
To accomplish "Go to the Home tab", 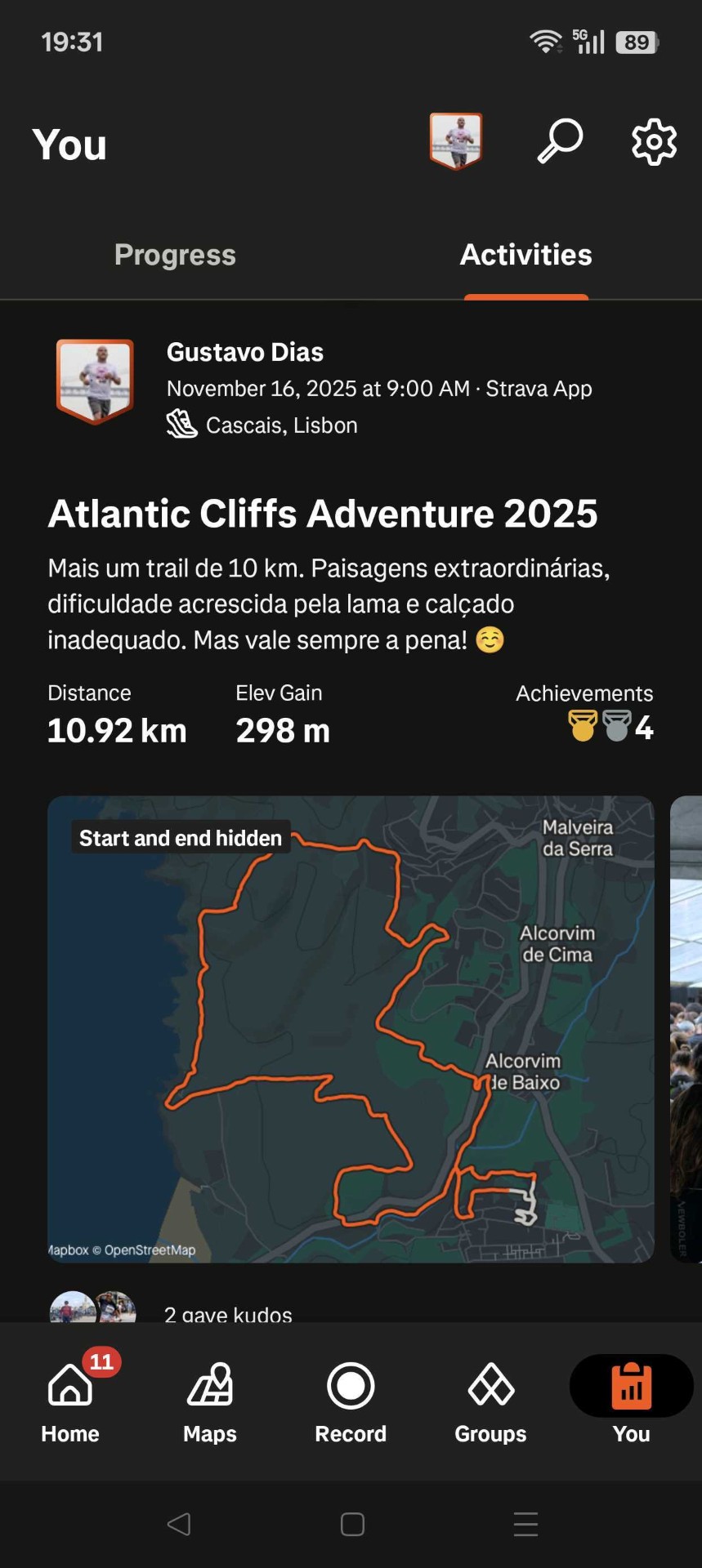I will [70, 1400].
